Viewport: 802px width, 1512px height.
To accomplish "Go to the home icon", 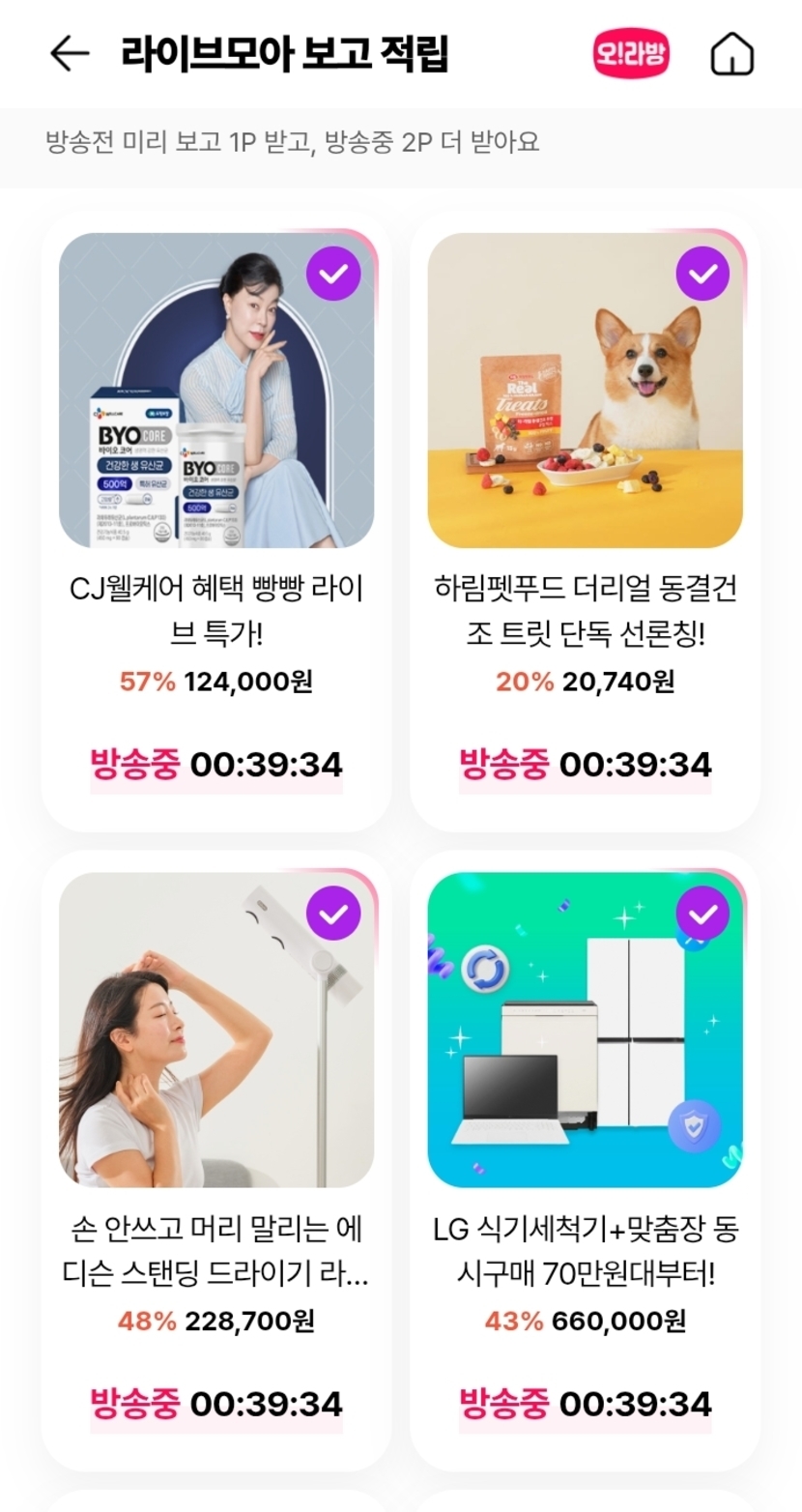I will pos(732,55).
